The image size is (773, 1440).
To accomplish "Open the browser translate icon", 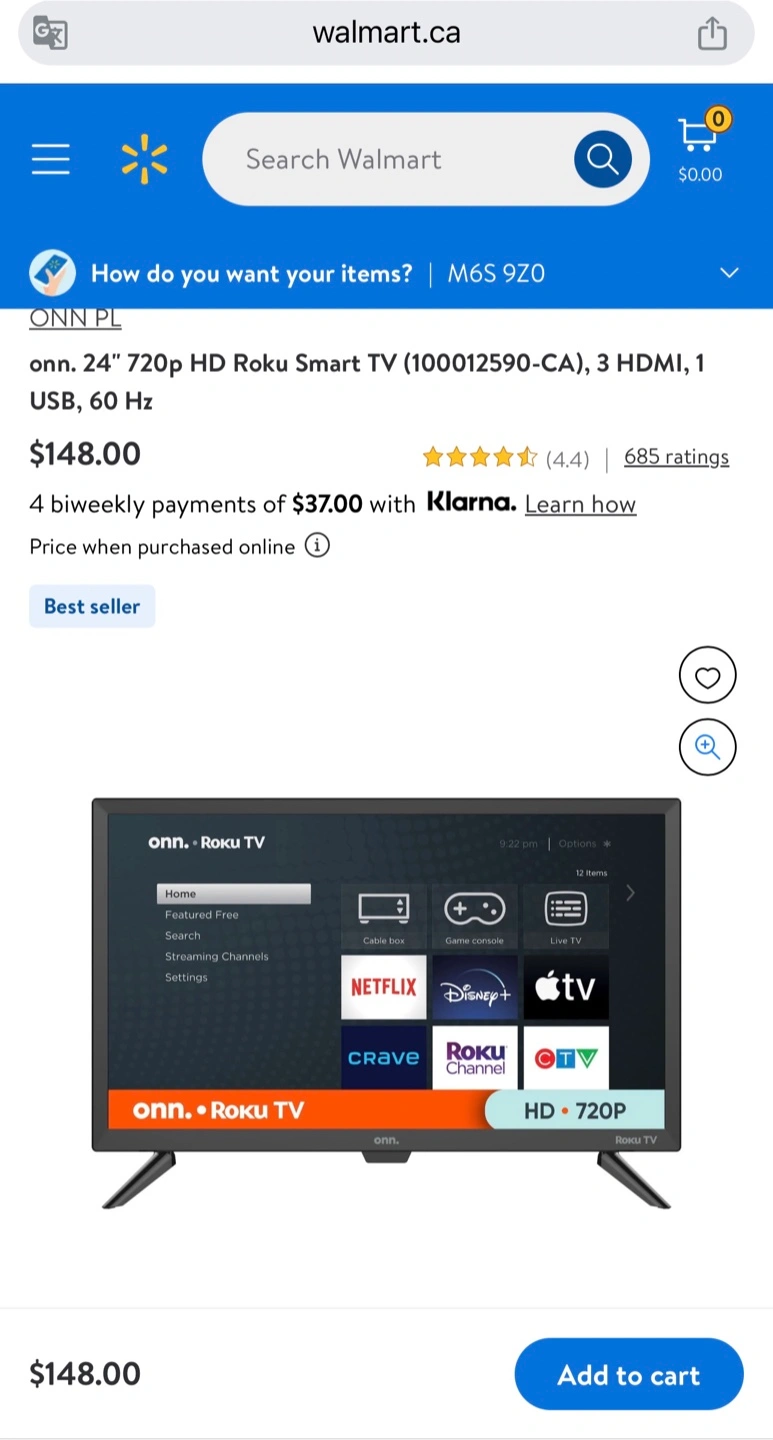I will pyautogui.click(x=50, y=33).
